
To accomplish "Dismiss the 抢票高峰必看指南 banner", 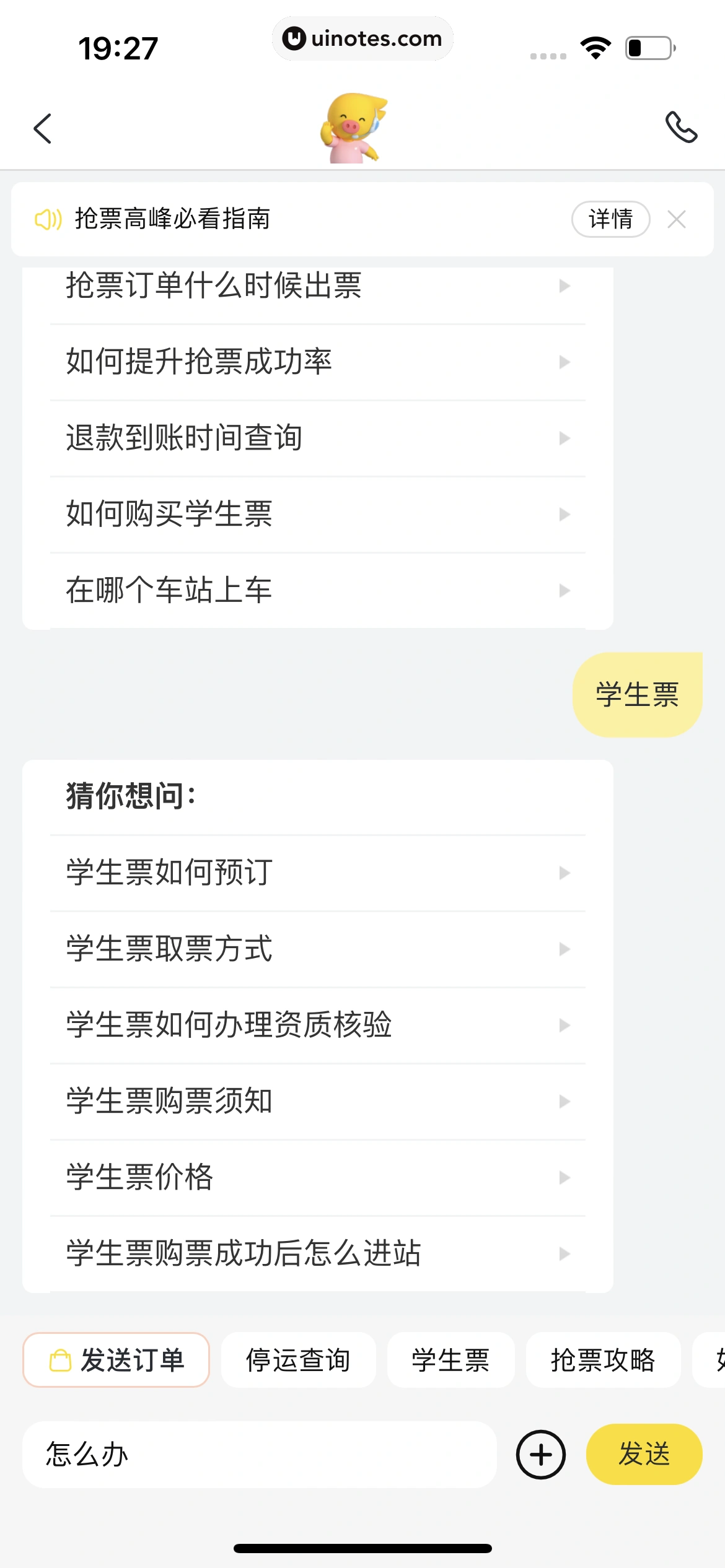I will point(676,219).
